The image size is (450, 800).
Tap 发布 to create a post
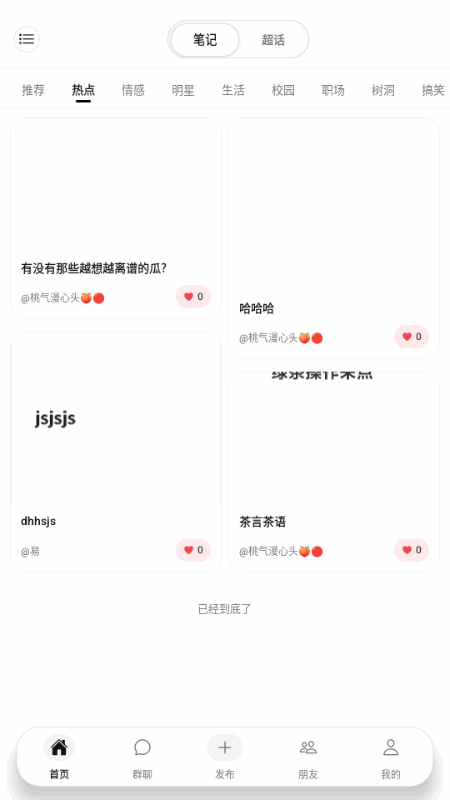click(x=224, y=757)
